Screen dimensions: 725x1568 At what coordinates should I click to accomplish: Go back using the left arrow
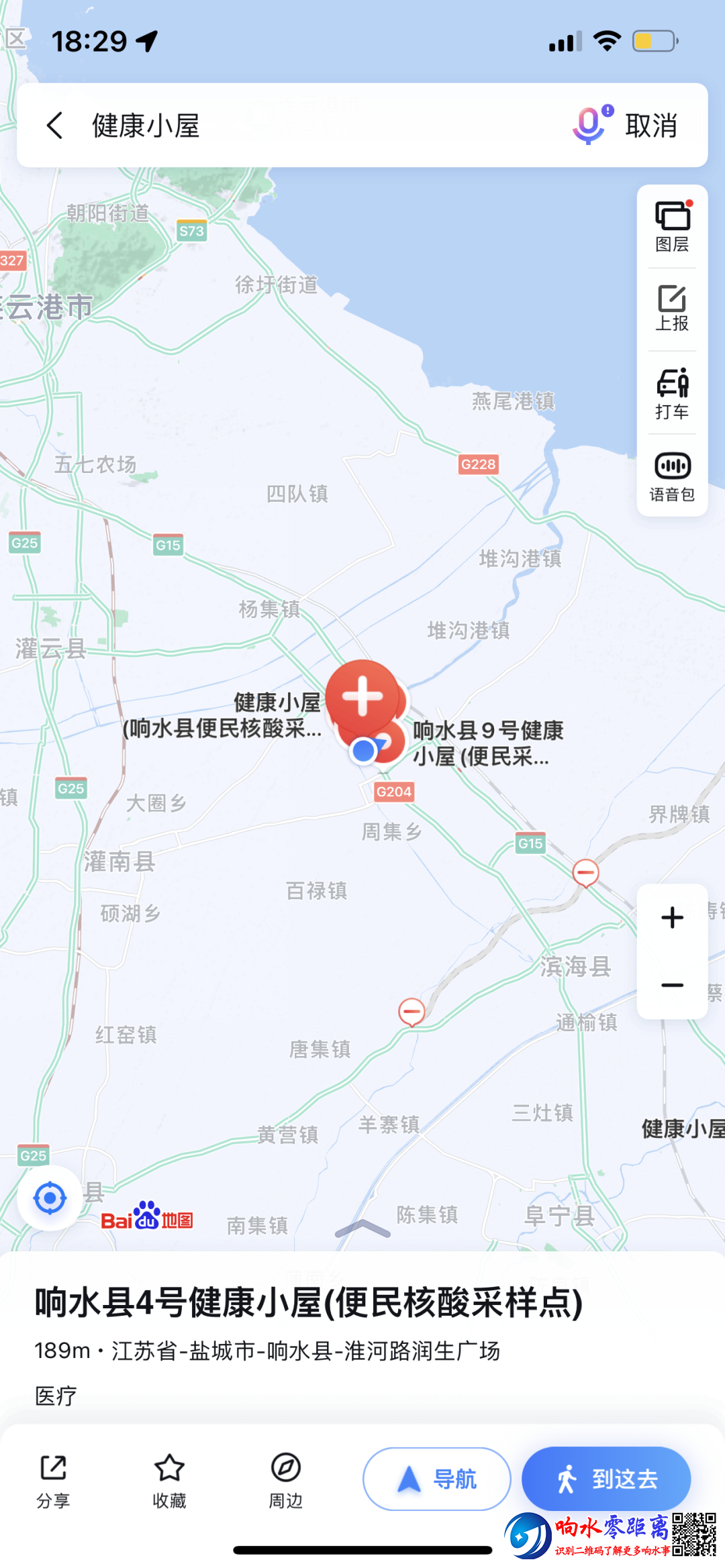pyautogui.click(x=55, y=125)
